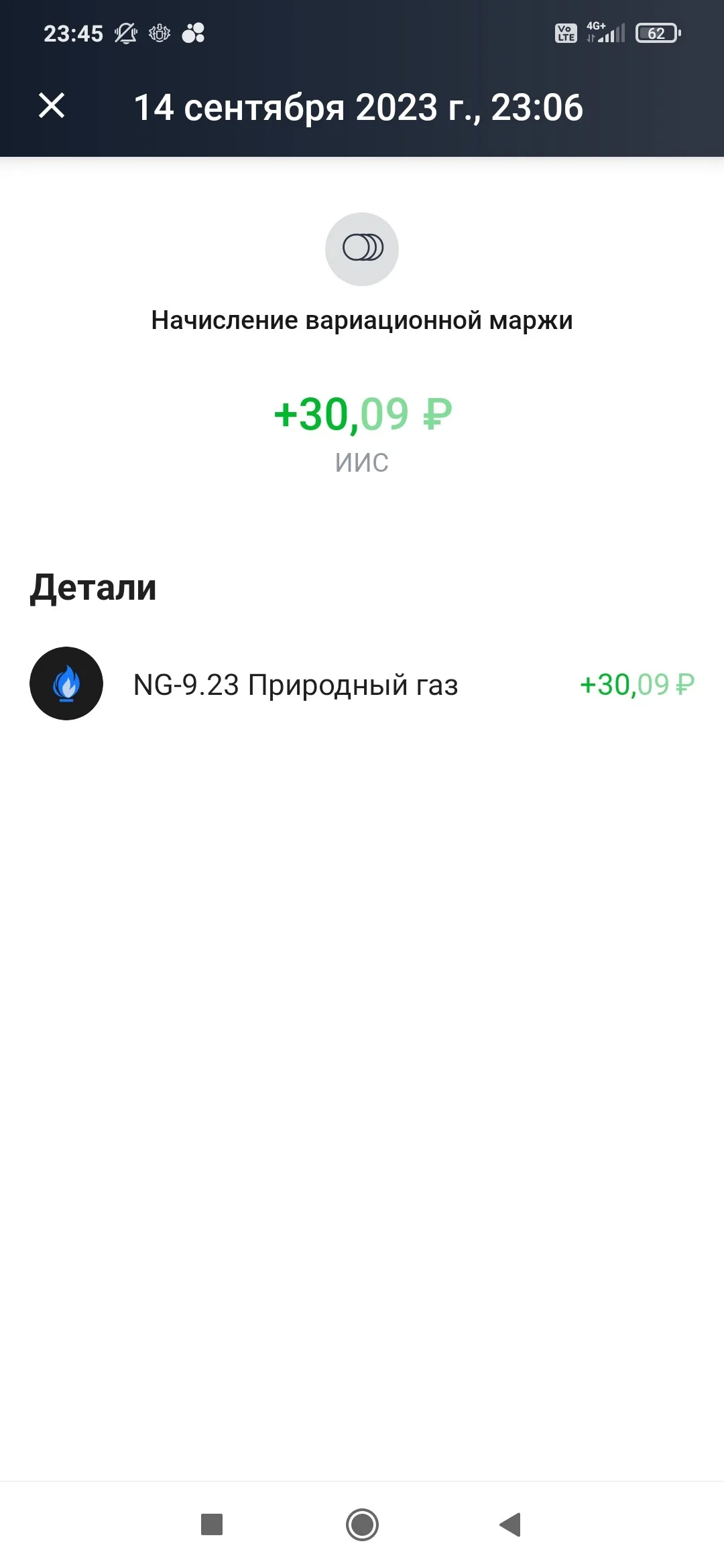Open NG-9.23 Природный газ futures row
This screenshot has width=724, height=1568.
click(x=362, y=683)
